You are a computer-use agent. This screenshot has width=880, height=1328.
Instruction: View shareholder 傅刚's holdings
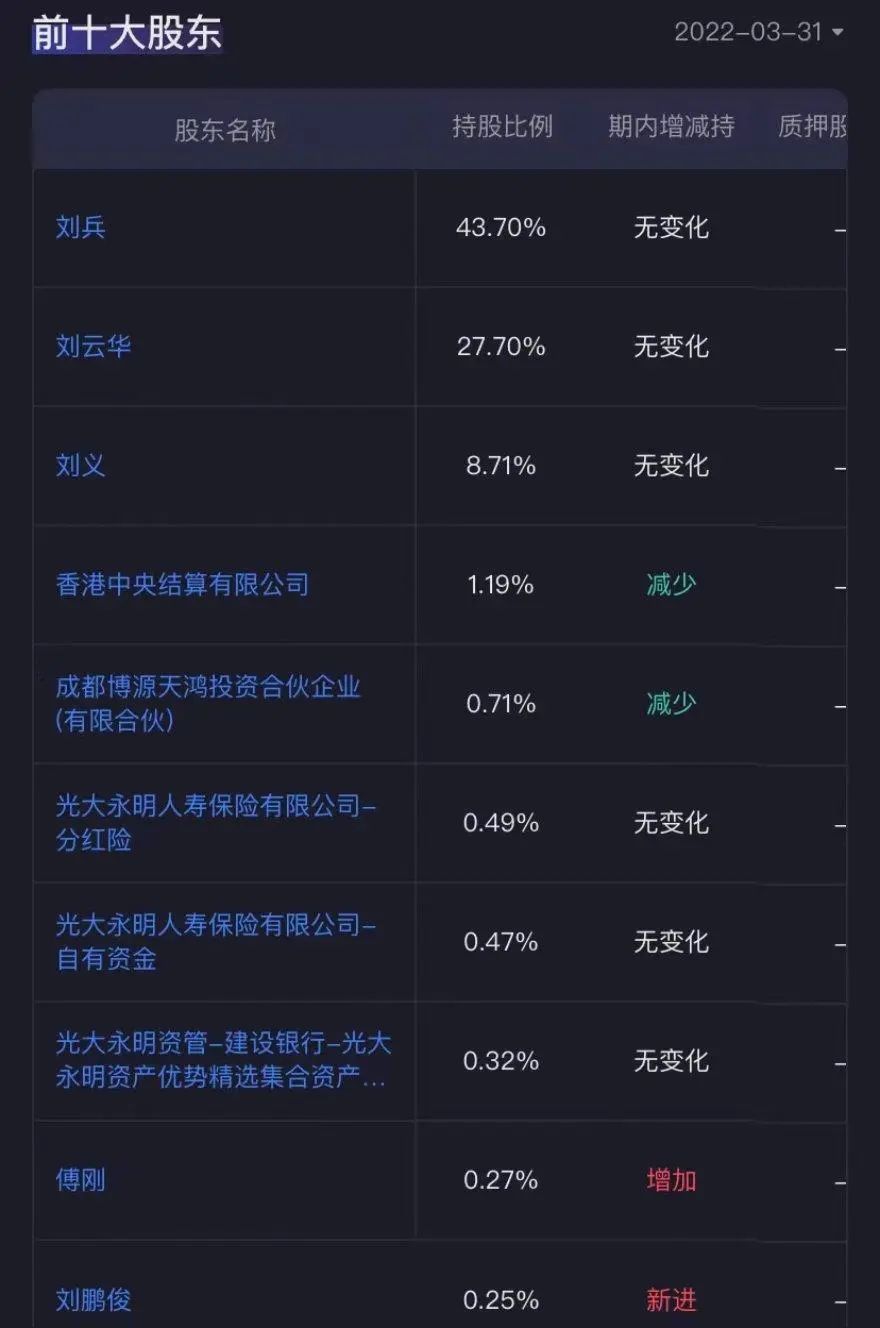(81, 1180)
